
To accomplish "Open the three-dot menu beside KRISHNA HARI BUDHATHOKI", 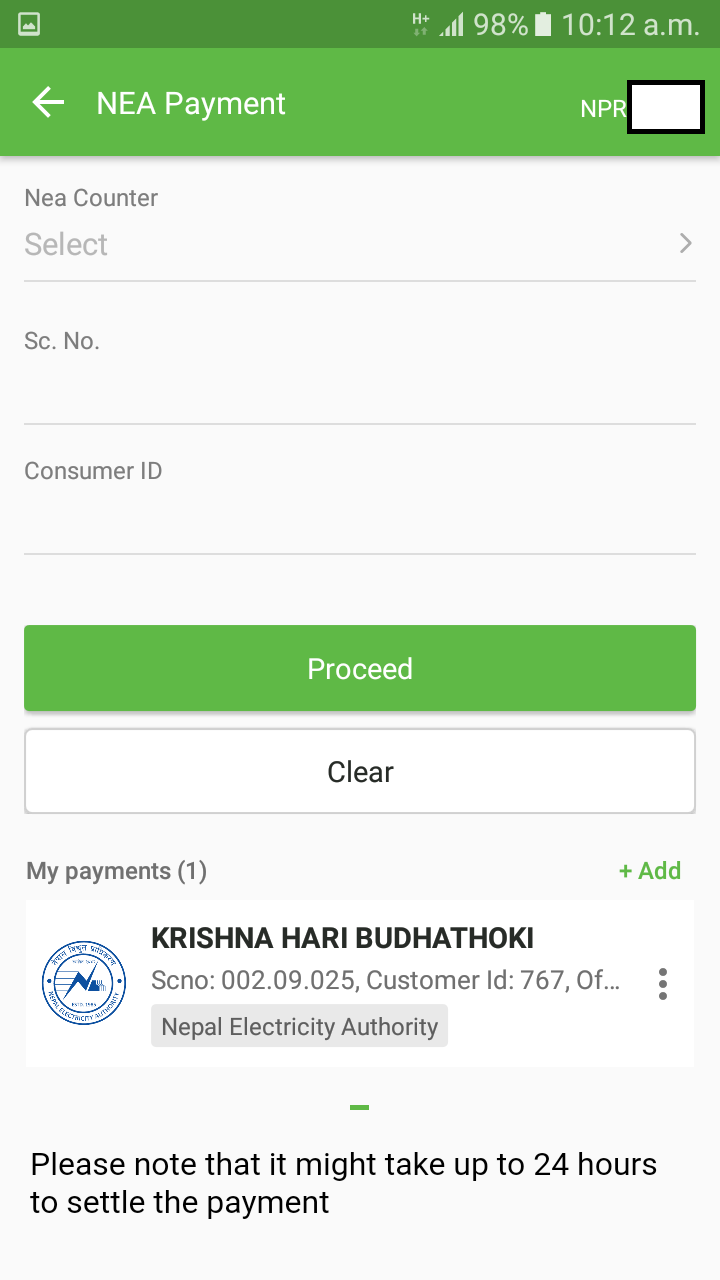I will click(663, 983).
